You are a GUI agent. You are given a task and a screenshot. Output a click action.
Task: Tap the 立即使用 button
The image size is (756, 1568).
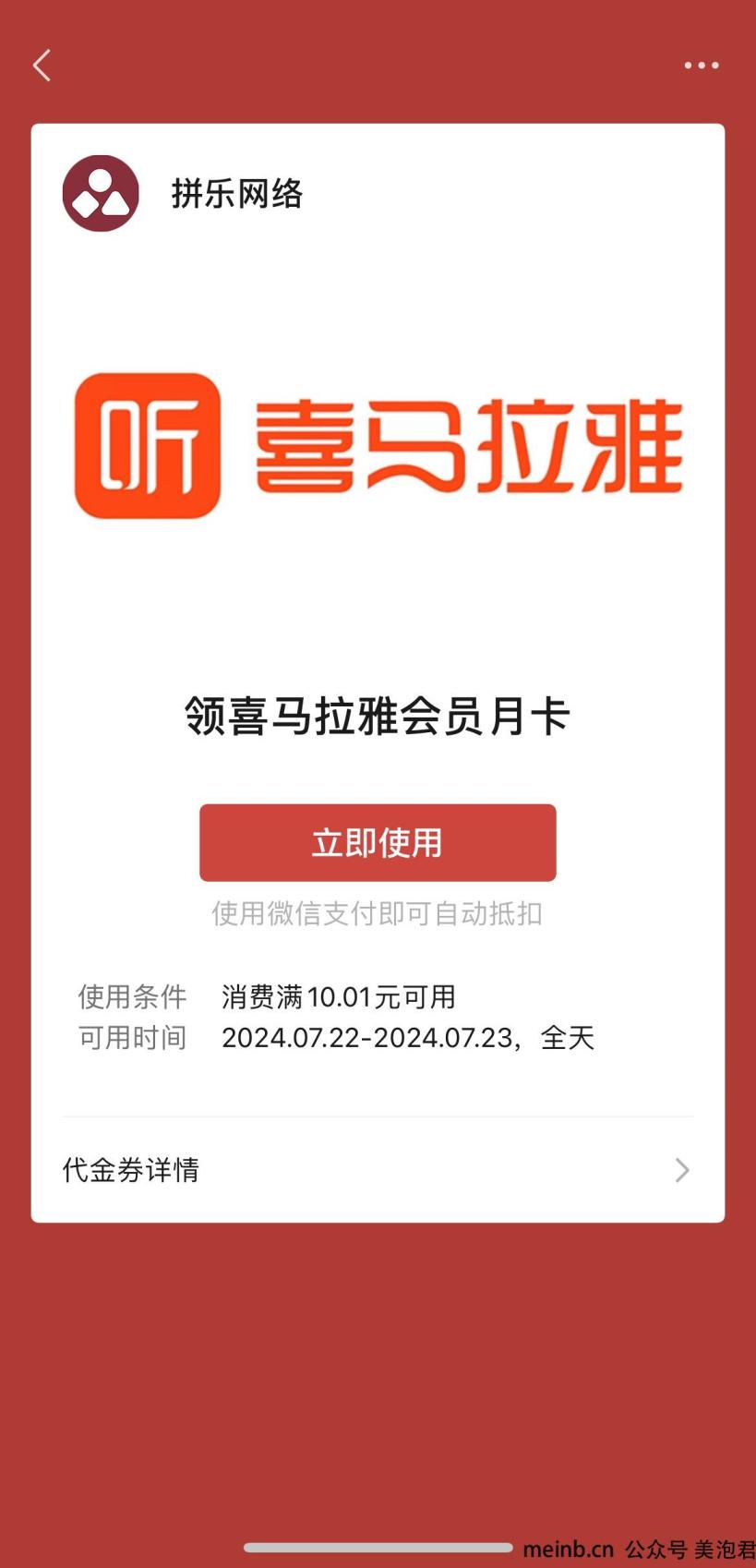pos(378,842)
